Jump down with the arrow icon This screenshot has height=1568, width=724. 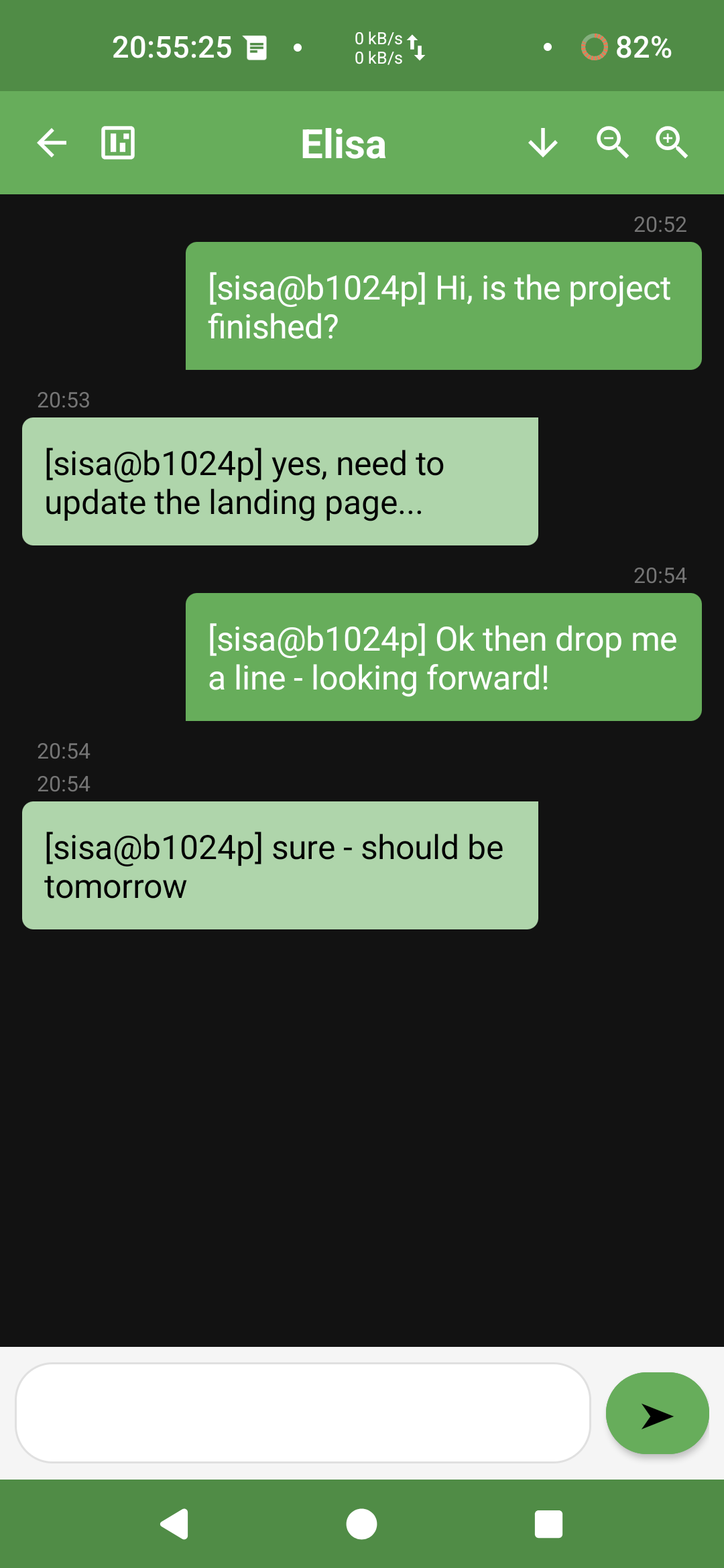tap(543, 143)
